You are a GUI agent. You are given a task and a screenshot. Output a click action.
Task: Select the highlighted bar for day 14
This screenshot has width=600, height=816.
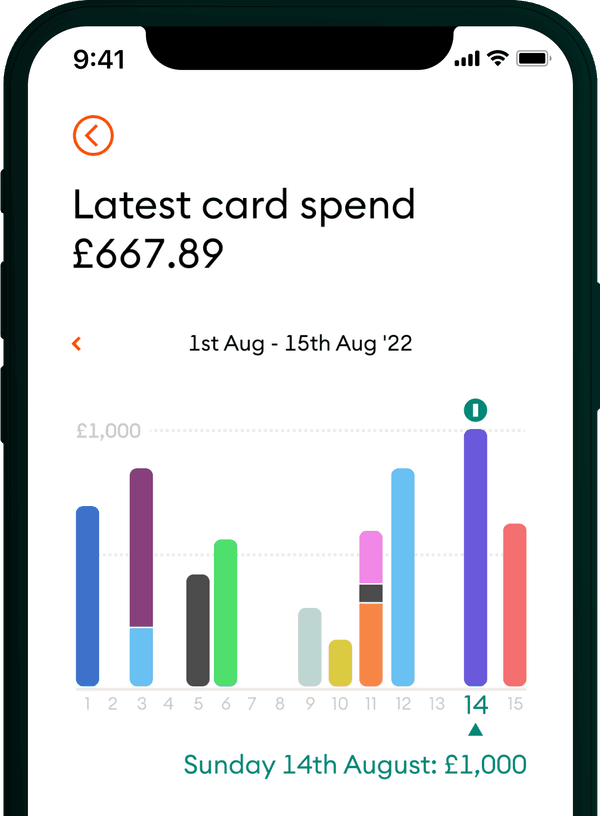pyautogui.click(x=475, y=558)
